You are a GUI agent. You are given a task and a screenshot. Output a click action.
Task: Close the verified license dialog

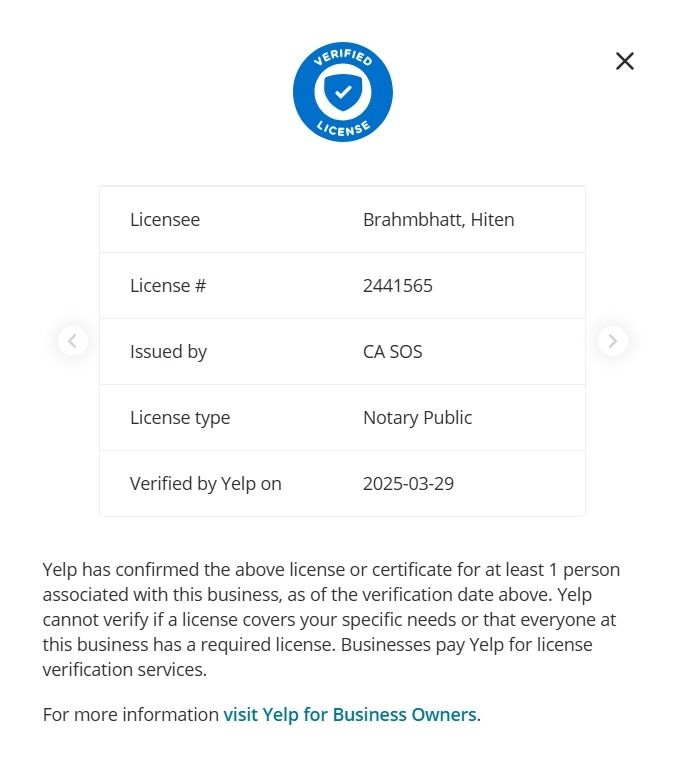coord(625,61)
